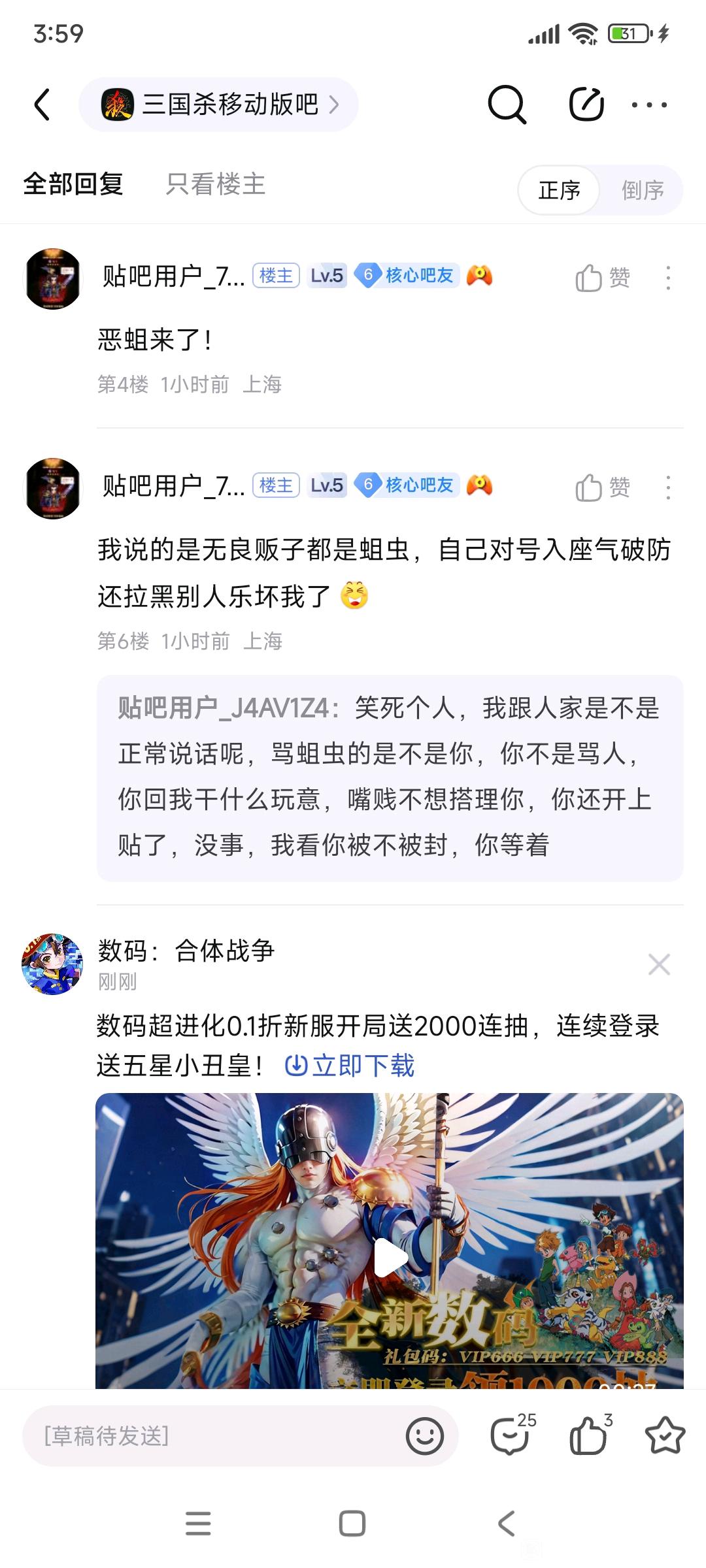Image resolution: width=706 pixels, height=1568 pixels.
Task: Open the 三国杀移动版吧 forum page
Action: tap(218, 105)
